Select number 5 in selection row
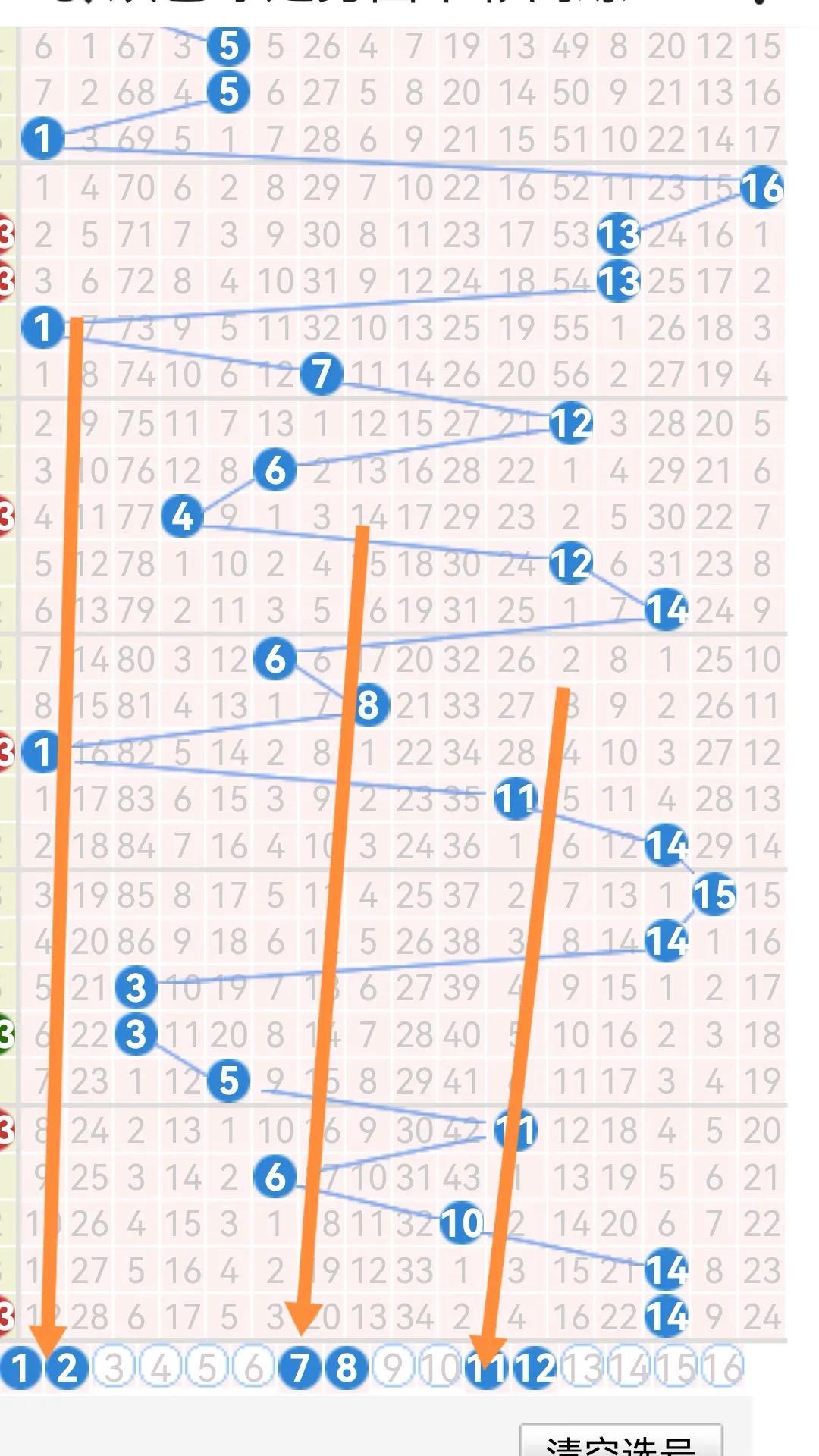 tap(207, 1369)
